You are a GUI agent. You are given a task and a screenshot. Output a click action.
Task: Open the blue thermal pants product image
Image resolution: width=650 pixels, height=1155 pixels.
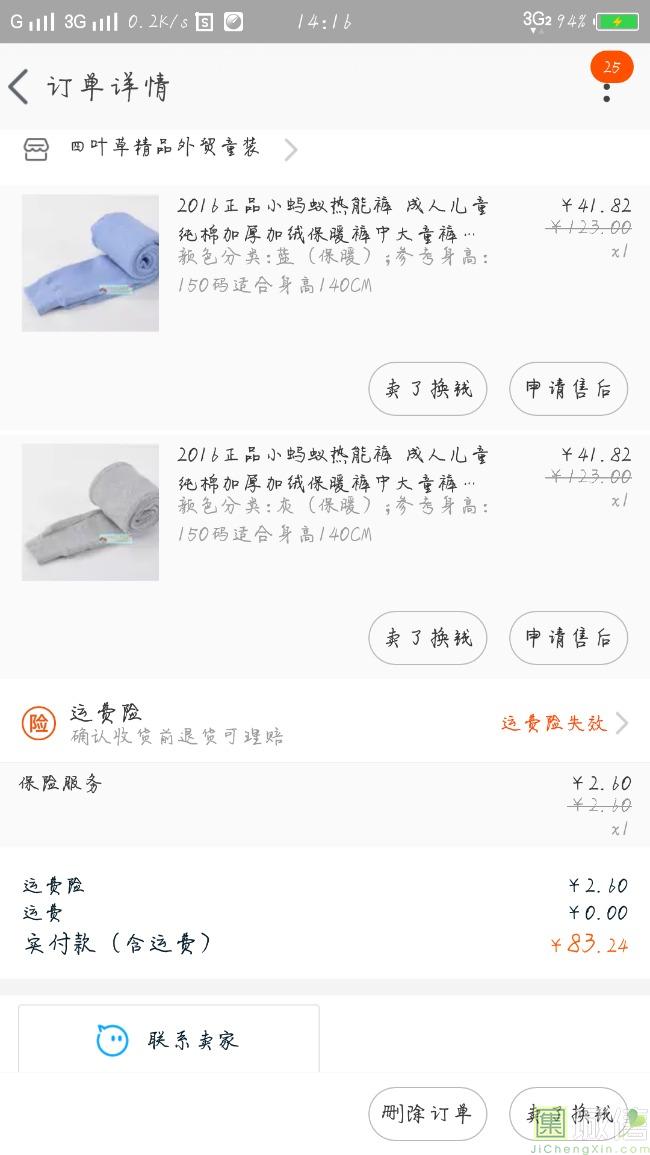(x=90, y=263)
